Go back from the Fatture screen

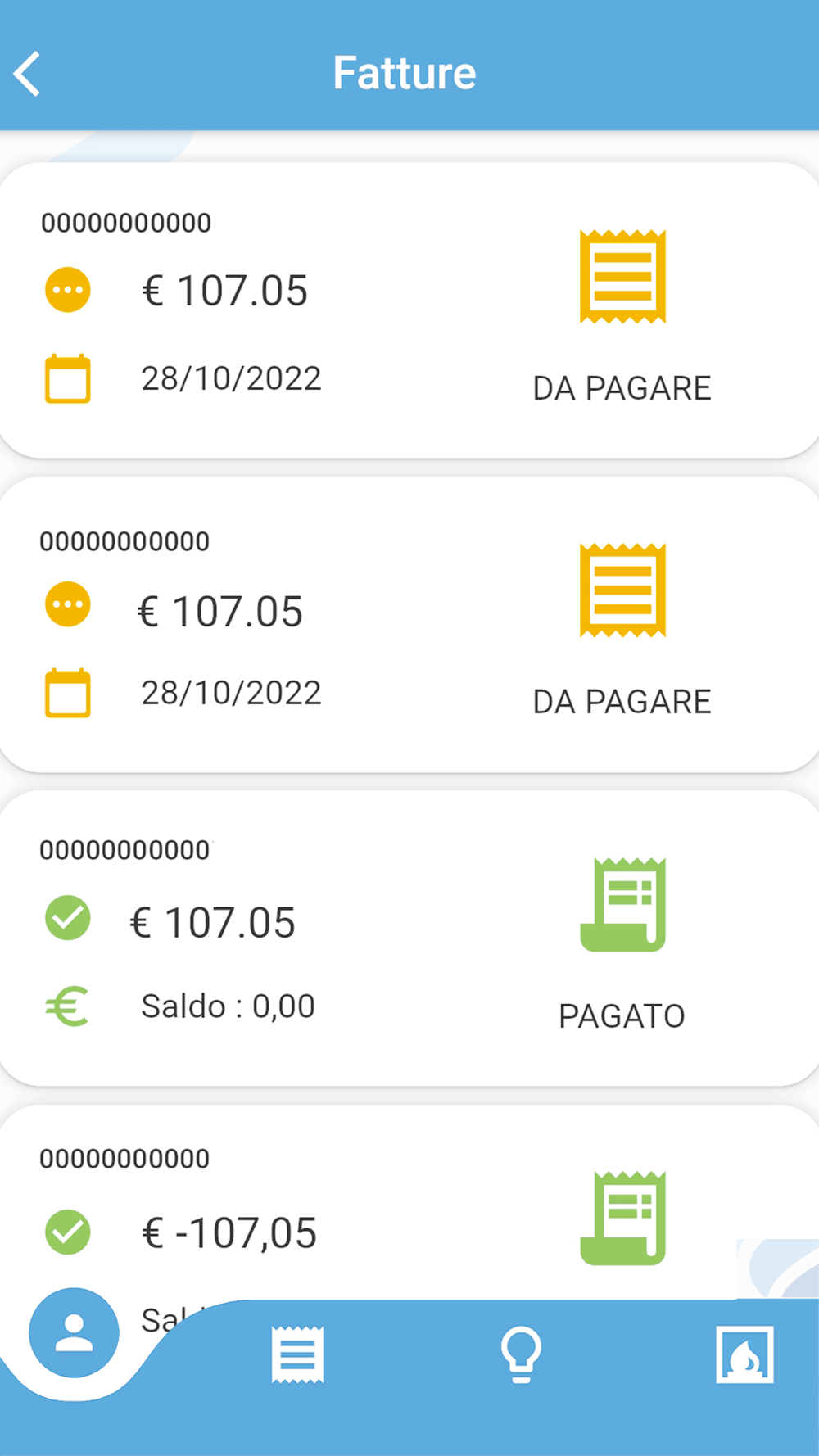[28, 74]
